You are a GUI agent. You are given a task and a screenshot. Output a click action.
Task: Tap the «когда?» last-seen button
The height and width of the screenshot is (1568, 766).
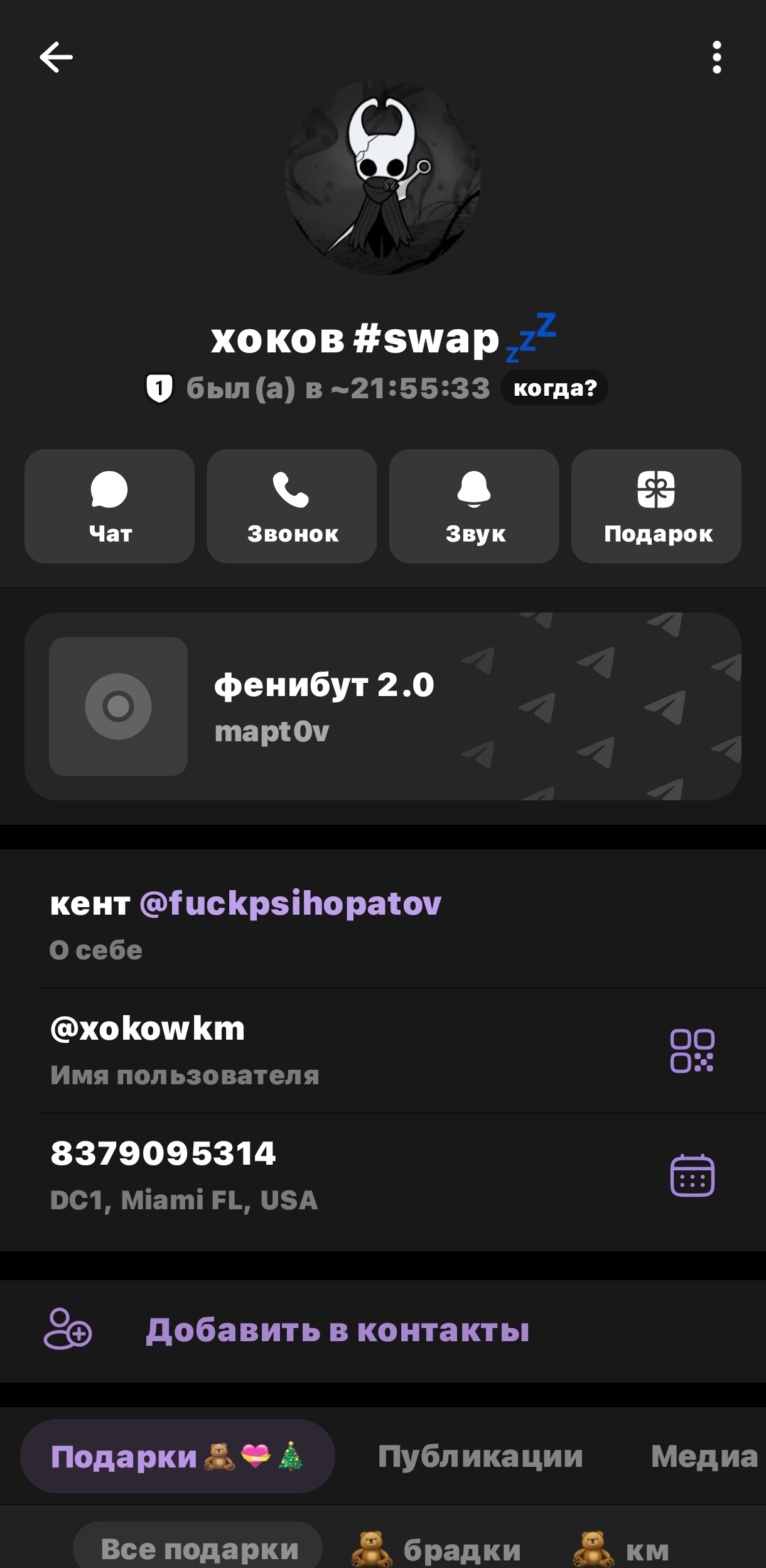click(554, 388)
